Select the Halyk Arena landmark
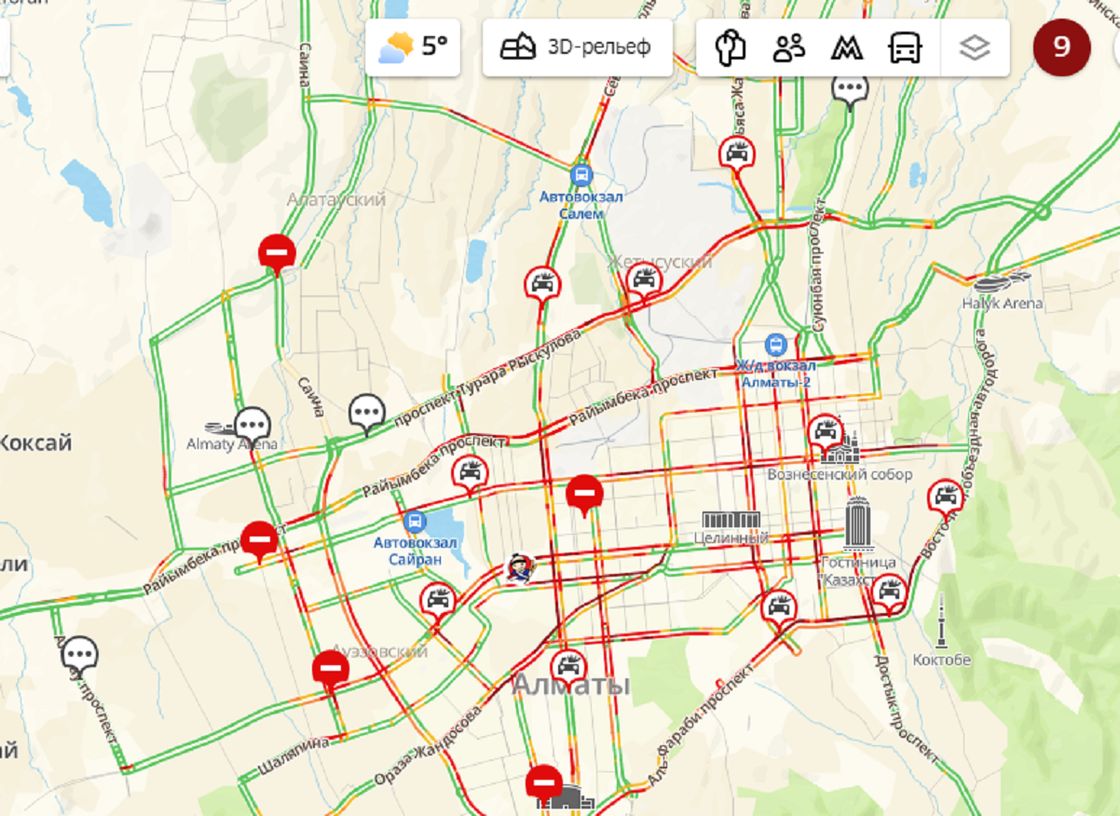This screenshot has height=816, width=1120. coord(1002,283)
